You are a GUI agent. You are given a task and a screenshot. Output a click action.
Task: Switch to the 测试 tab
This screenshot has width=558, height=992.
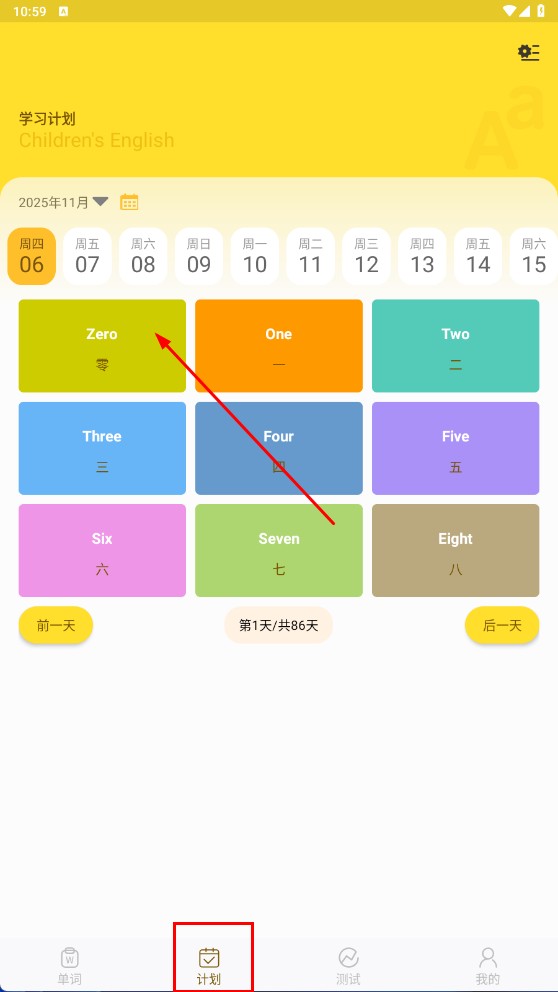(x=349, y=966)
